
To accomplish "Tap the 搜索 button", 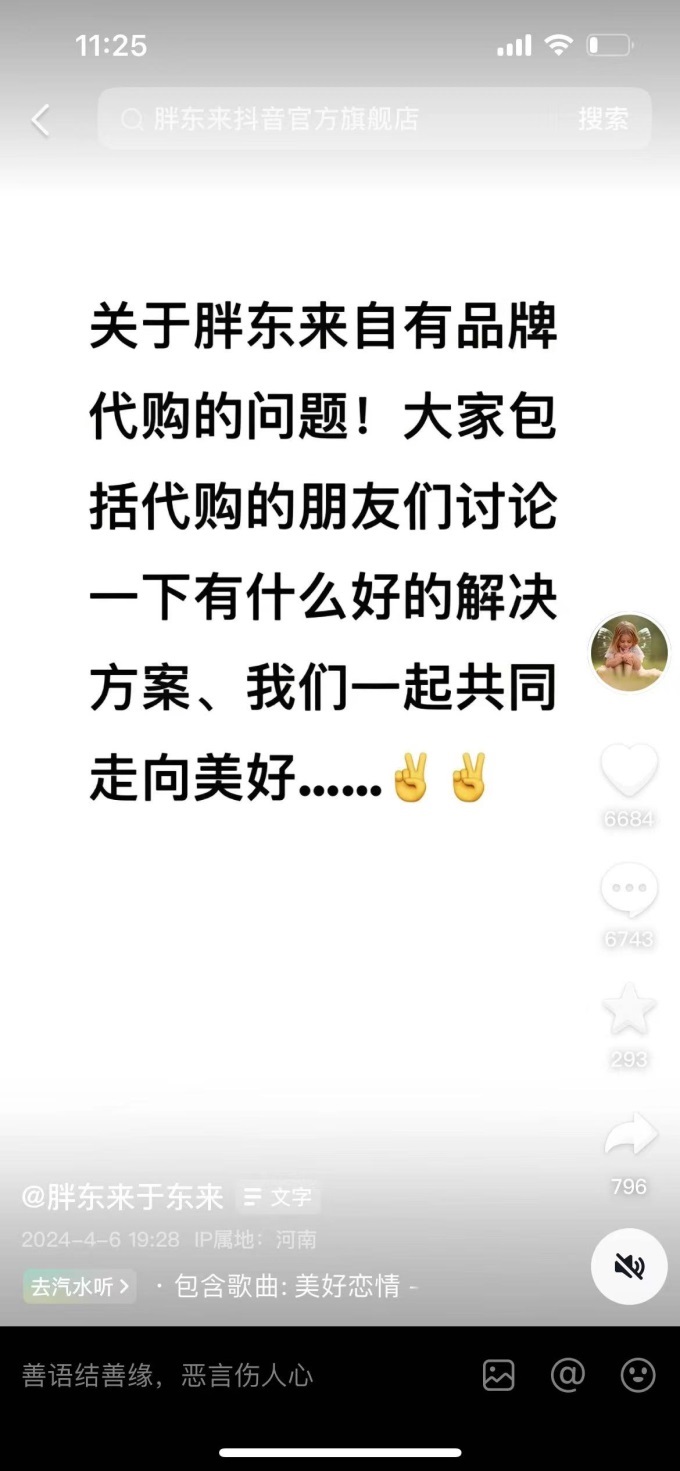I will pos(603,120).
